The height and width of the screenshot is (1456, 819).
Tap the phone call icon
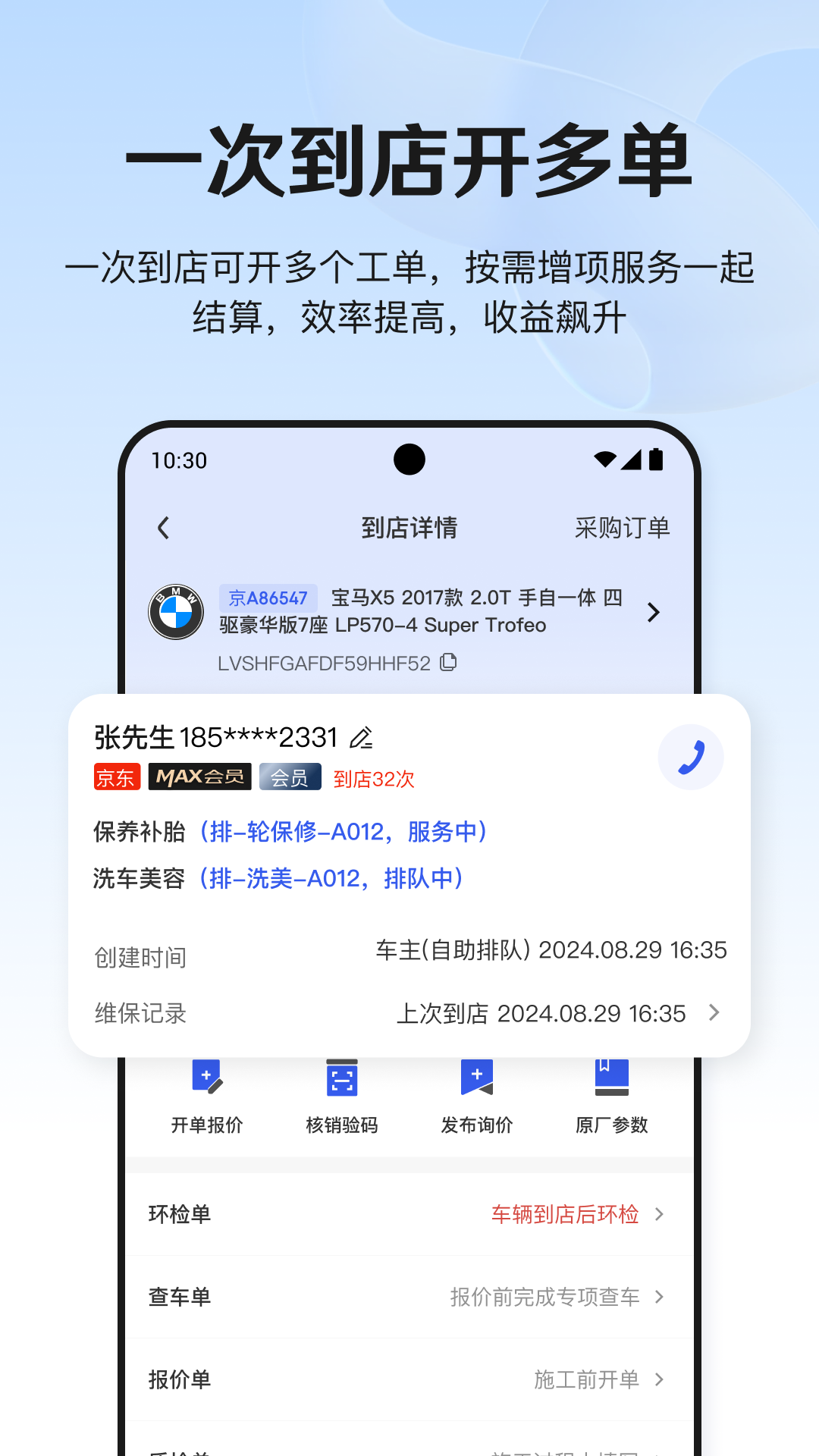coord(691,757)
